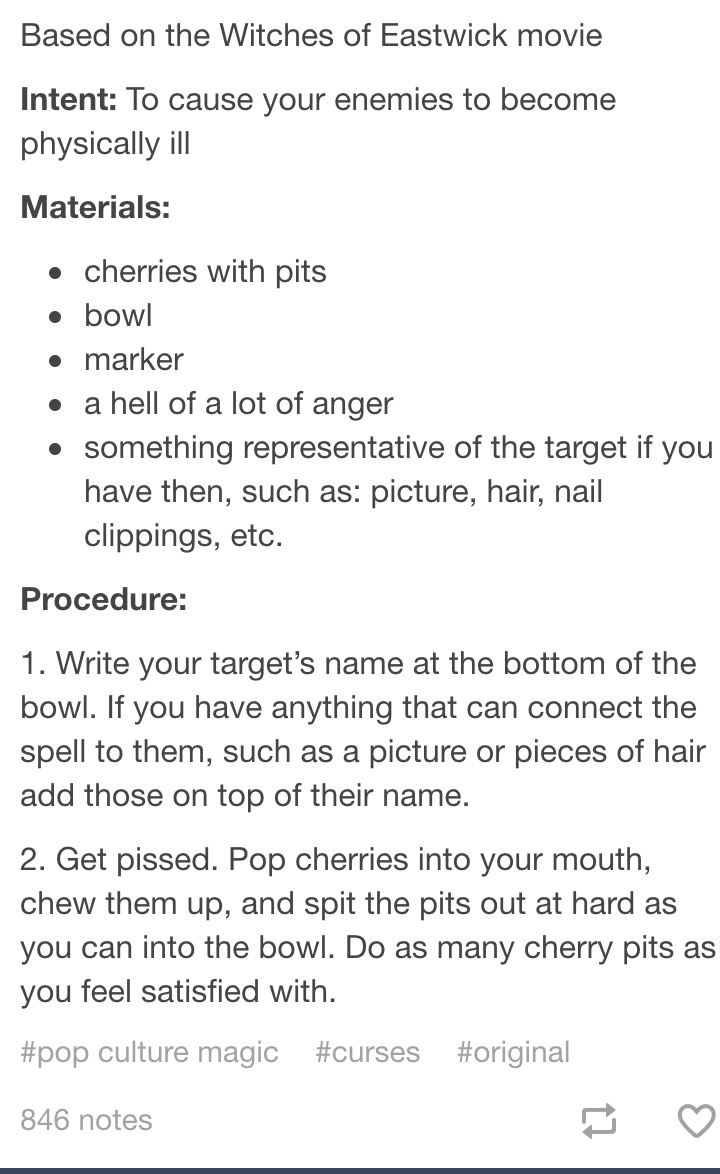Open the #curses tag
Screen dimensions: 720x1174
367,1052
